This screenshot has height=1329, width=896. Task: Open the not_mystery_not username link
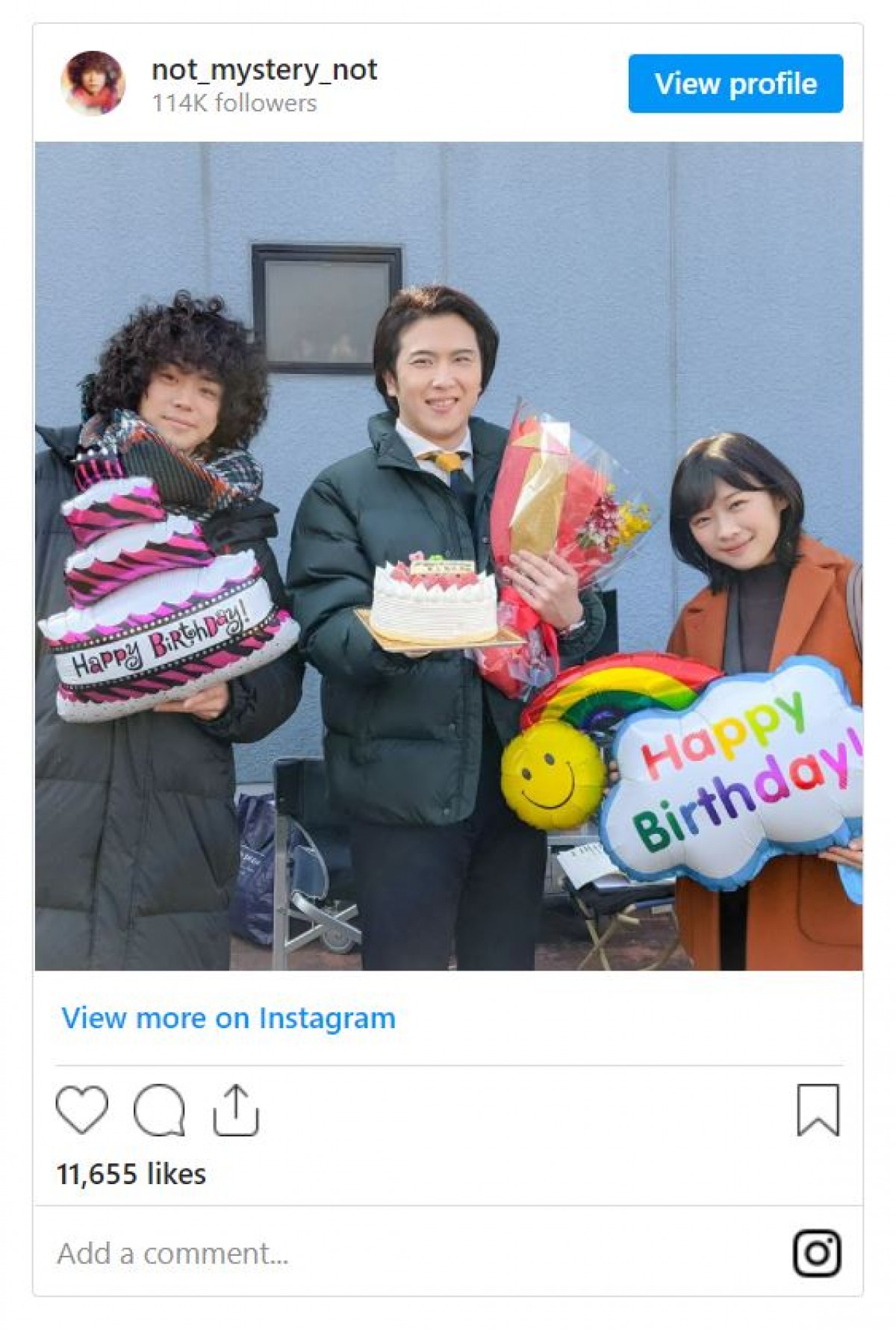[x=264, y=69]
